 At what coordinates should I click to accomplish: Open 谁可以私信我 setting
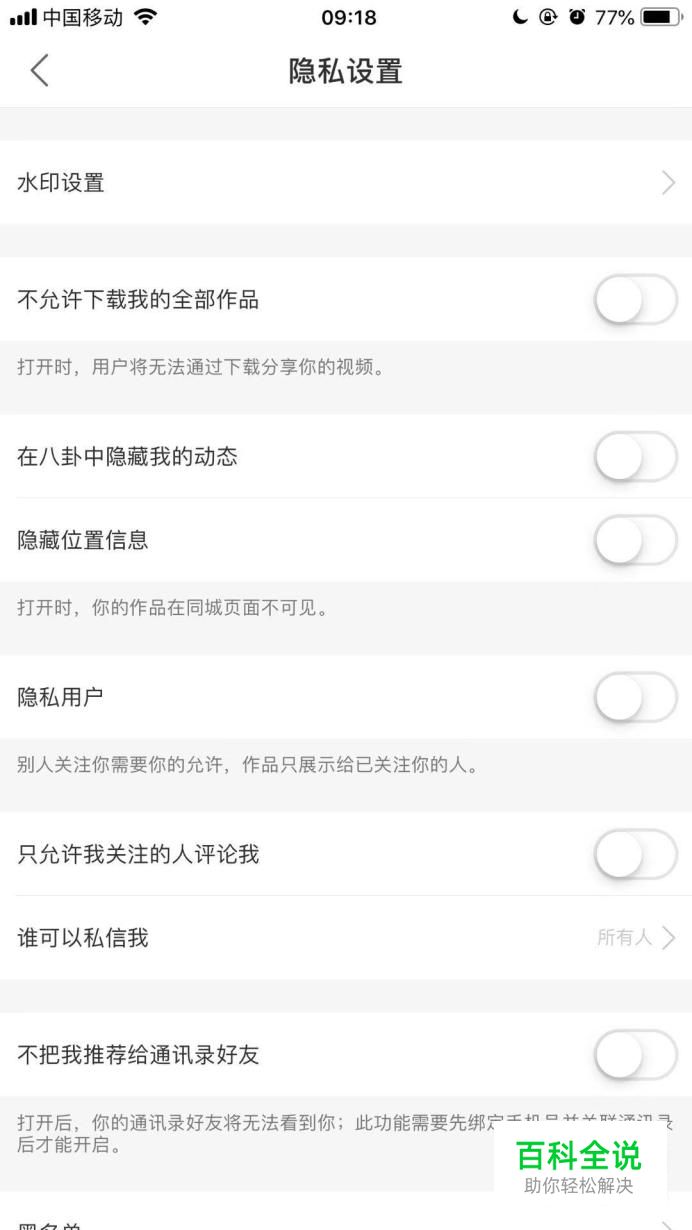346,938
